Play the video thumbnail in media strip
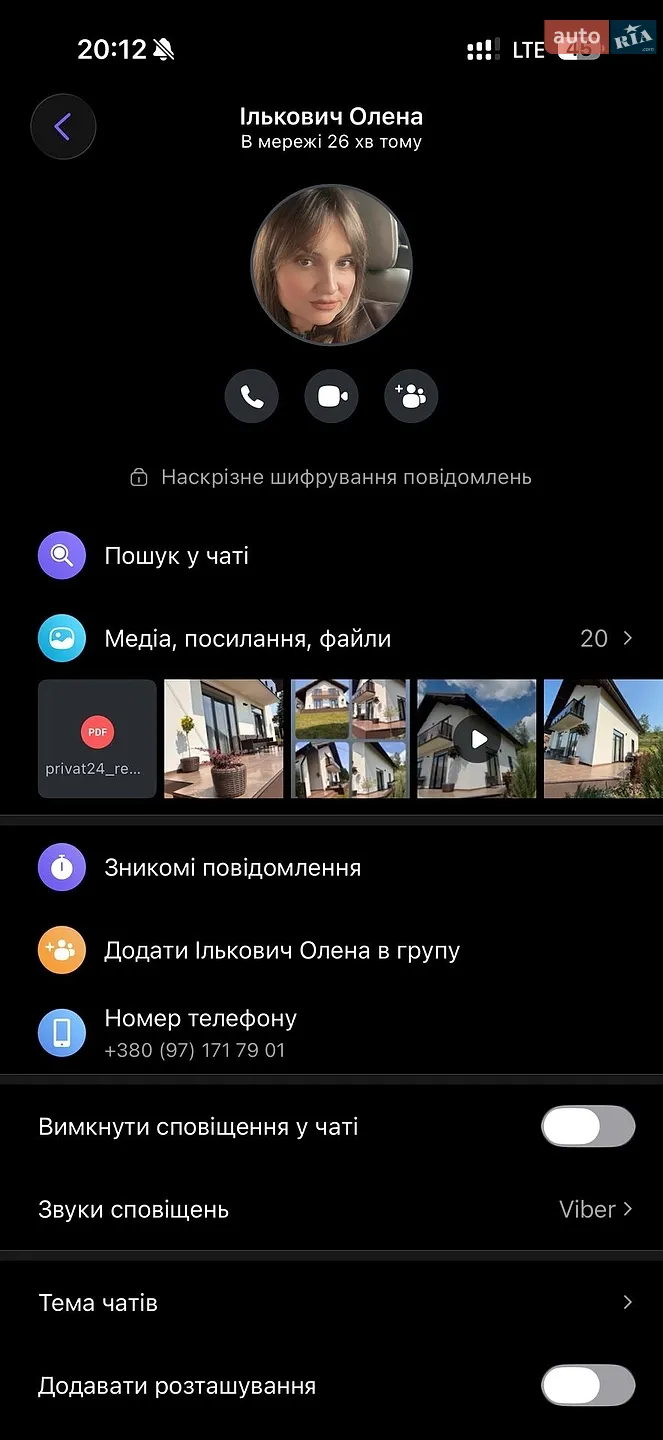Screen dimensions: 663x1440 pyautogui.click(x=477, y=739)
